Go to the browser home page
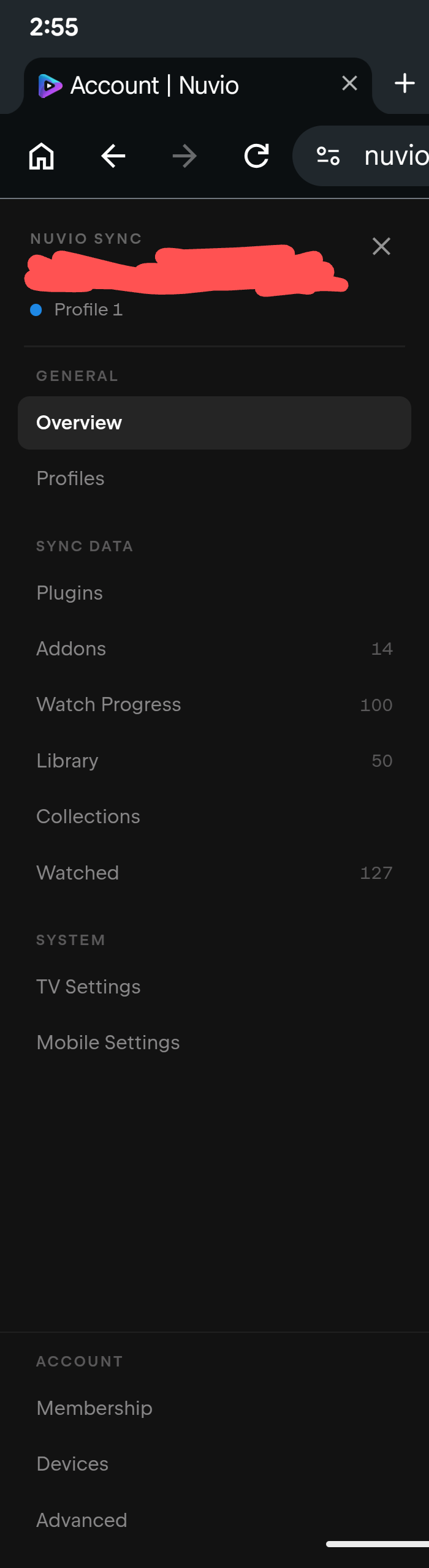The image size is (429, 1568). 42,156
